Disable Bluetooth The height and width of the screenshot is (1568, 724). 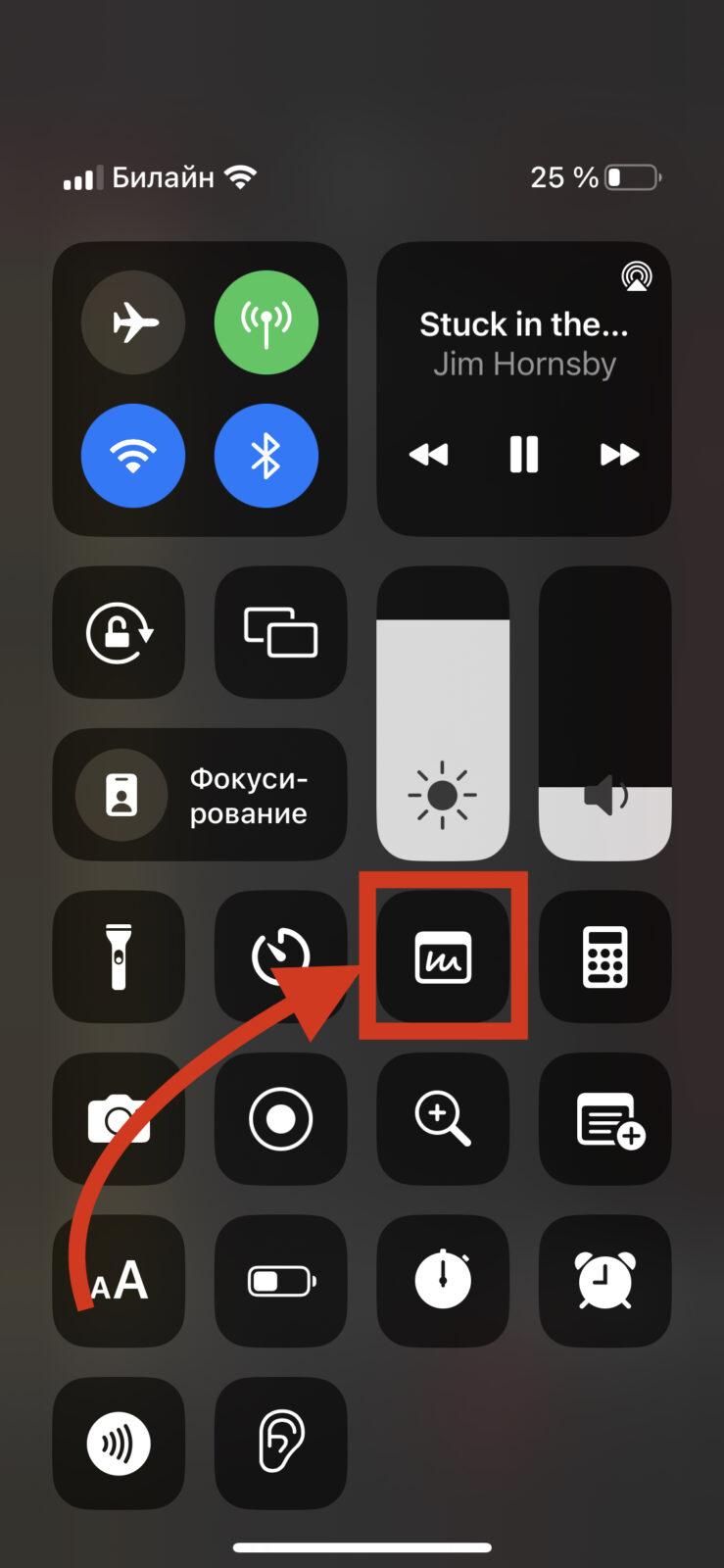pyautogui.click(x=266, y=456)
